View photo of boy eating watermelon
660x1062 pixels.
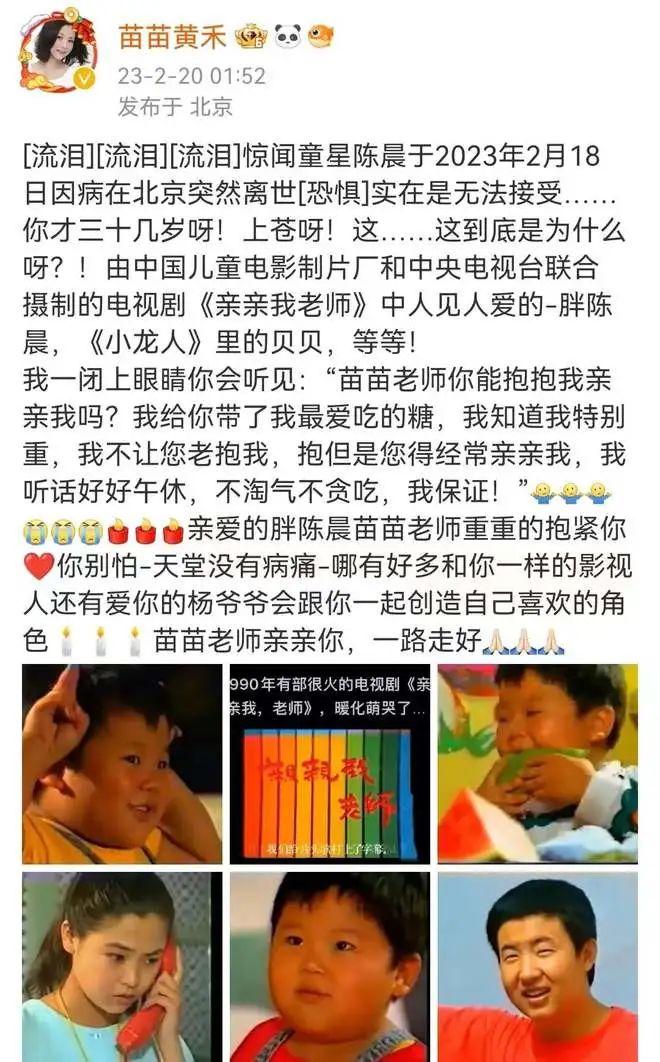click(537, 763)
